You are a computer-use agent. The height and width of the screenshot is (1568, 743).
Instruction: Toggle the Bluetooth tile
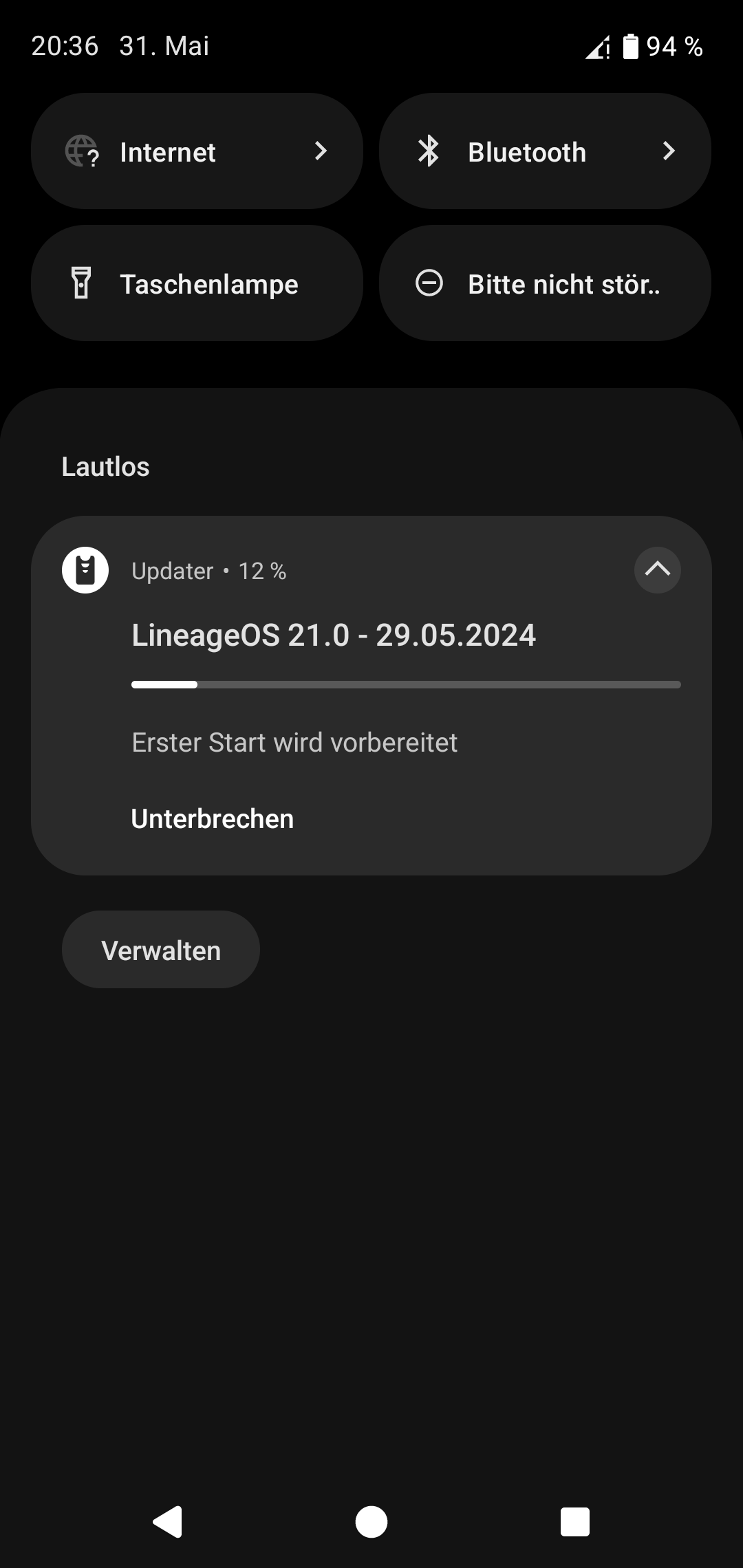tap(545, 151)
